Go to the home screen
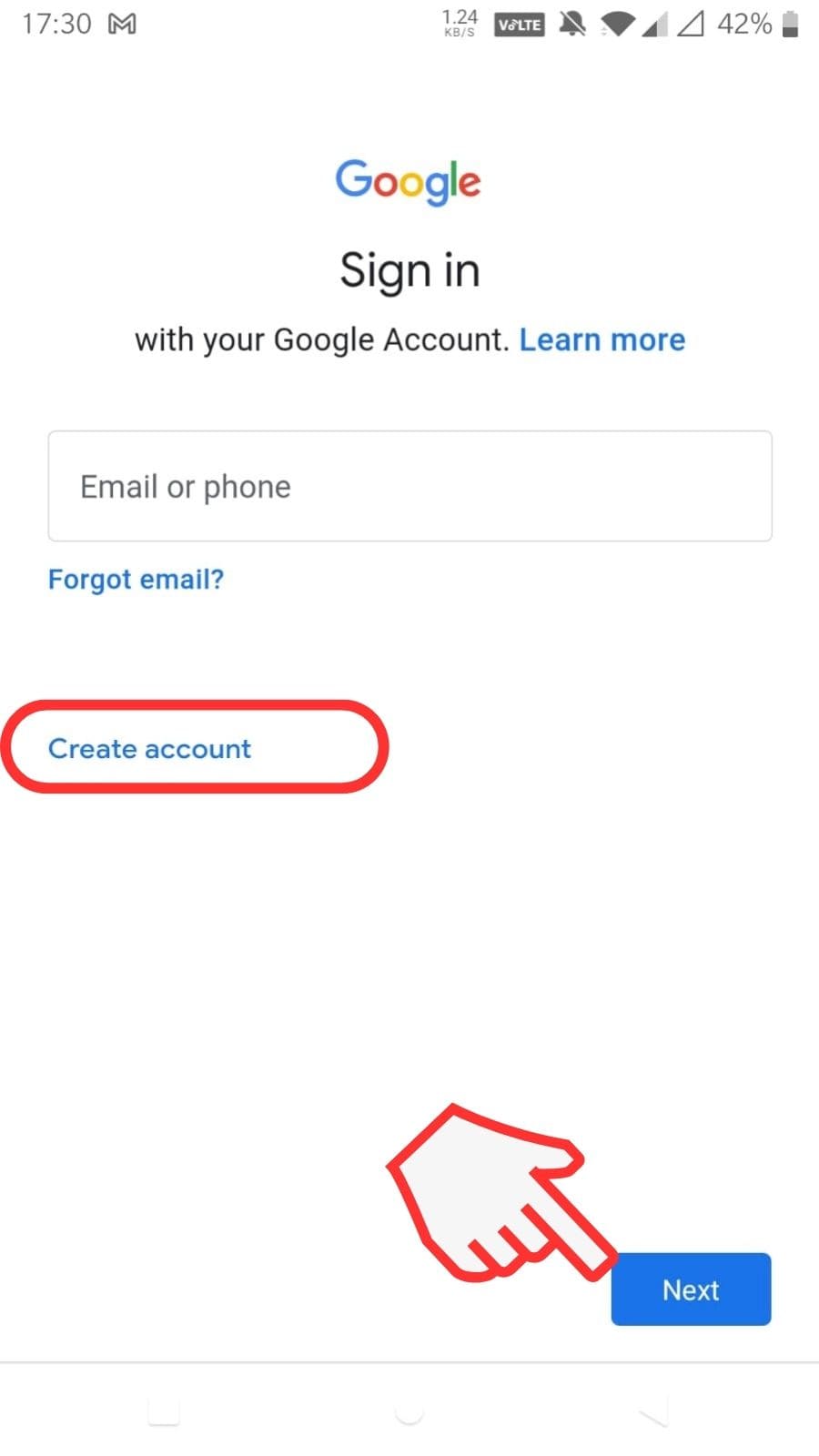 (x=409, y=1412)
